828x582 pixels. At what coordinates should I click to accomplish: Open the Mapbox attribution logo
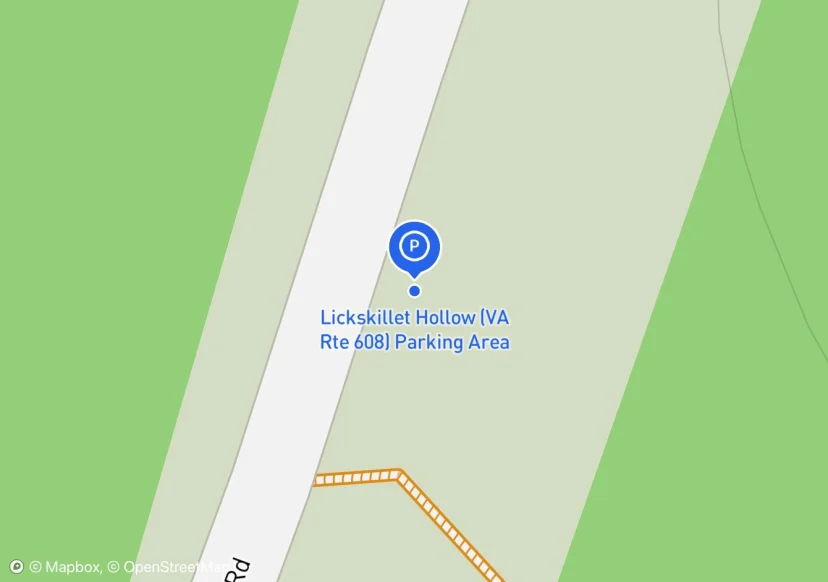(16, 567)
